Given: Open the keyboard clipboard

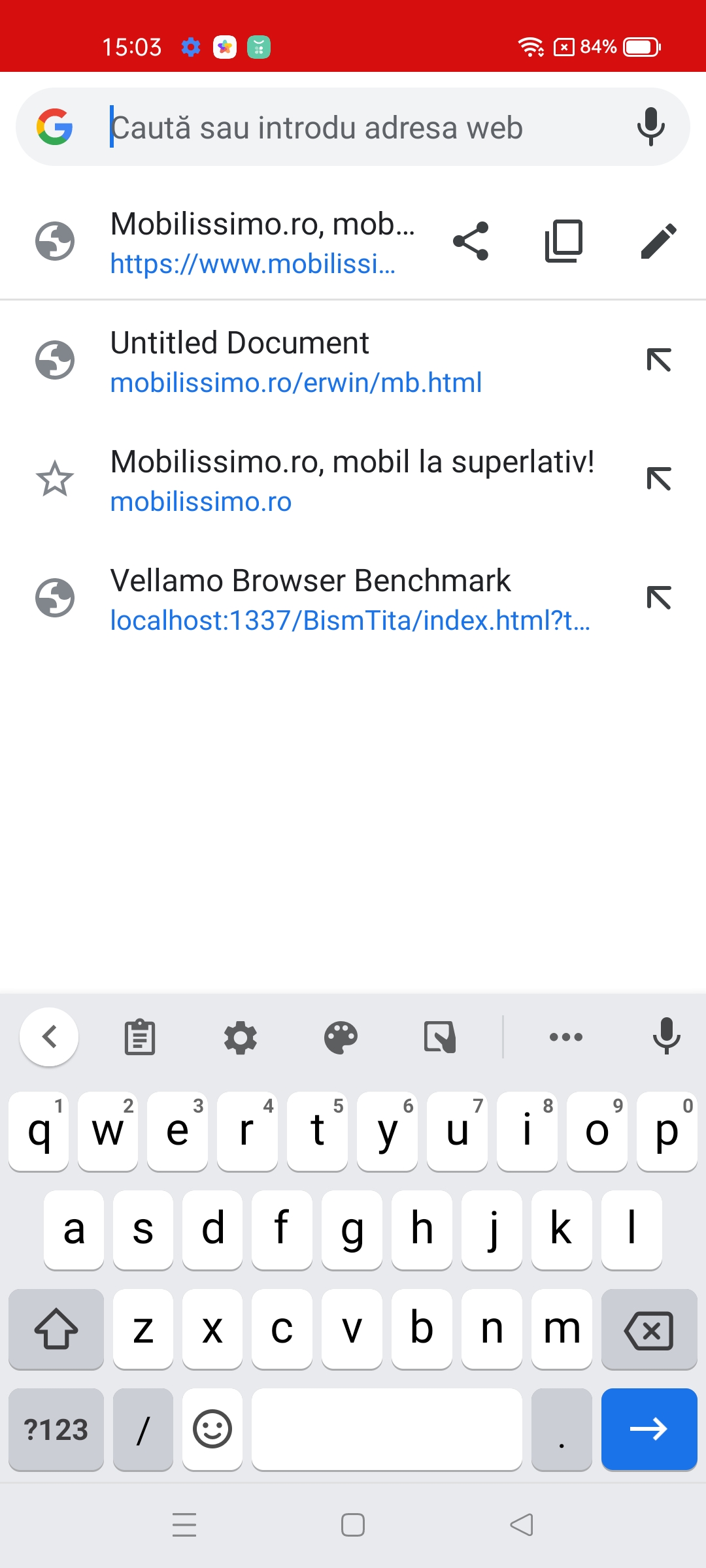Looking at the screenshot, I should (140, 1037).
